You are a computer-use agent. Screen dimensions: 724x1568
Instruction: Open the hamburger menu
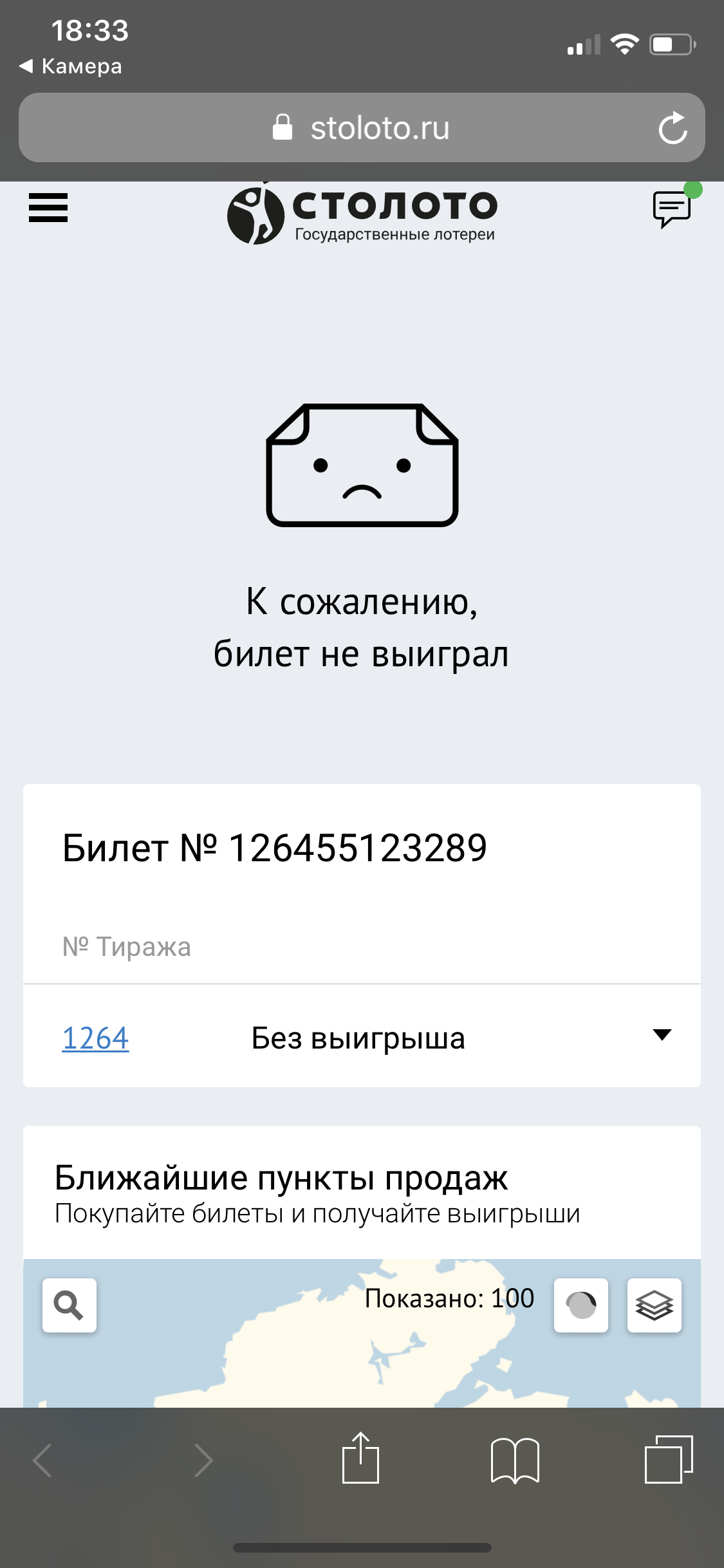tap(48, 208)
